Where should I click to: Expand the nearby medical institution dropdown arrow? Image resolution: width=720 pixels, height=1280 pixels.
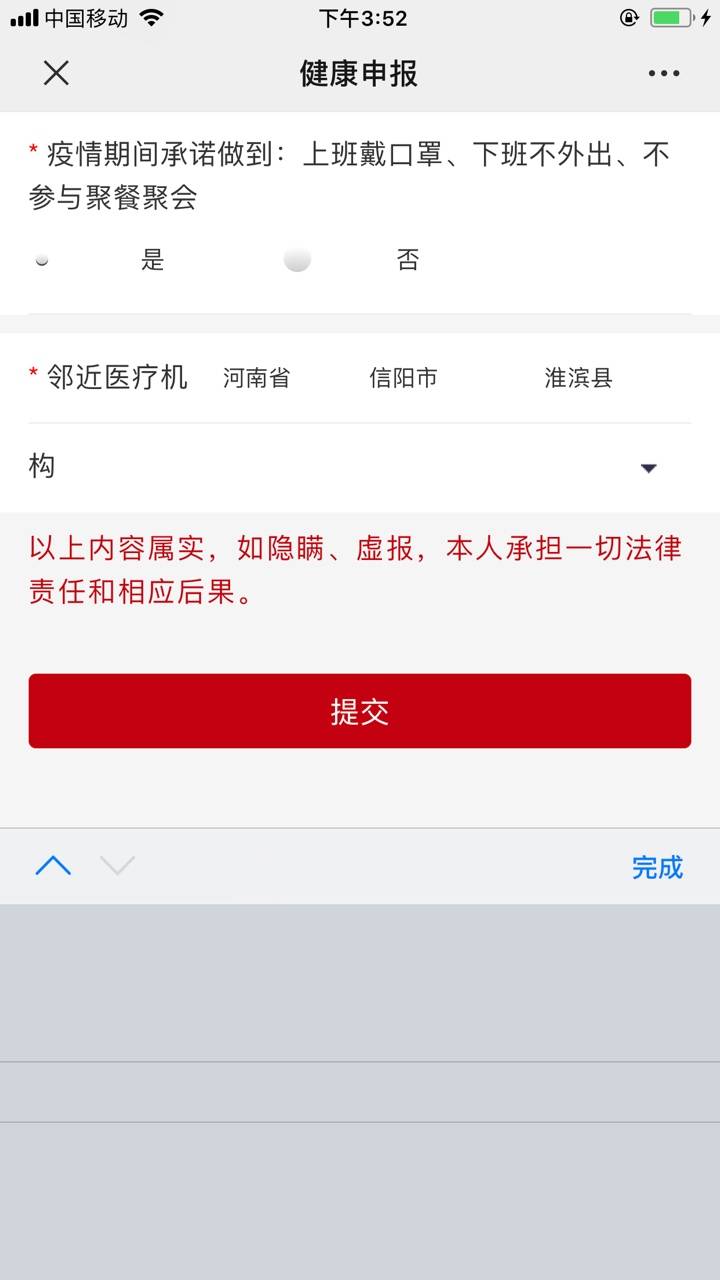pyautogui.click(x=648, y=468)
